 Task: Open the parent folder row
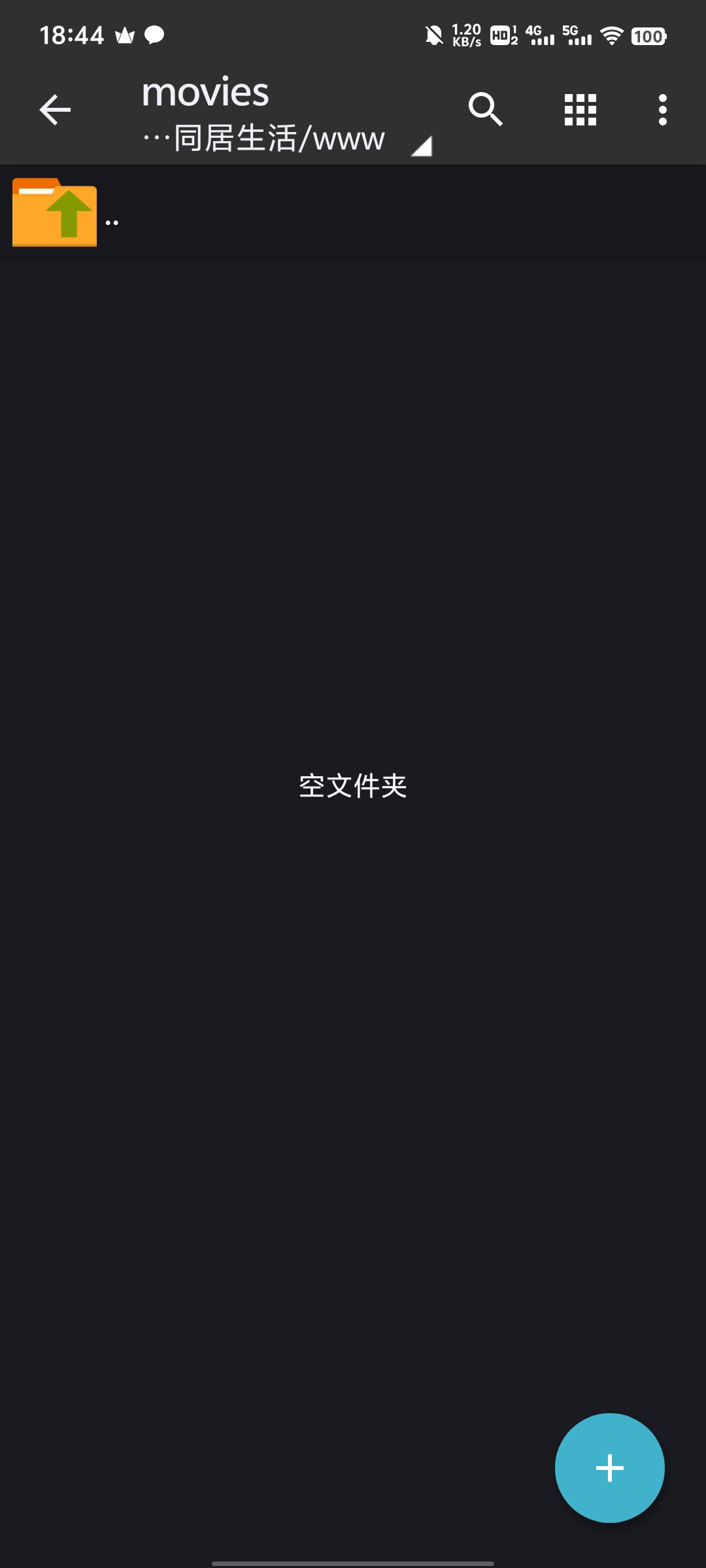point(353,213)
